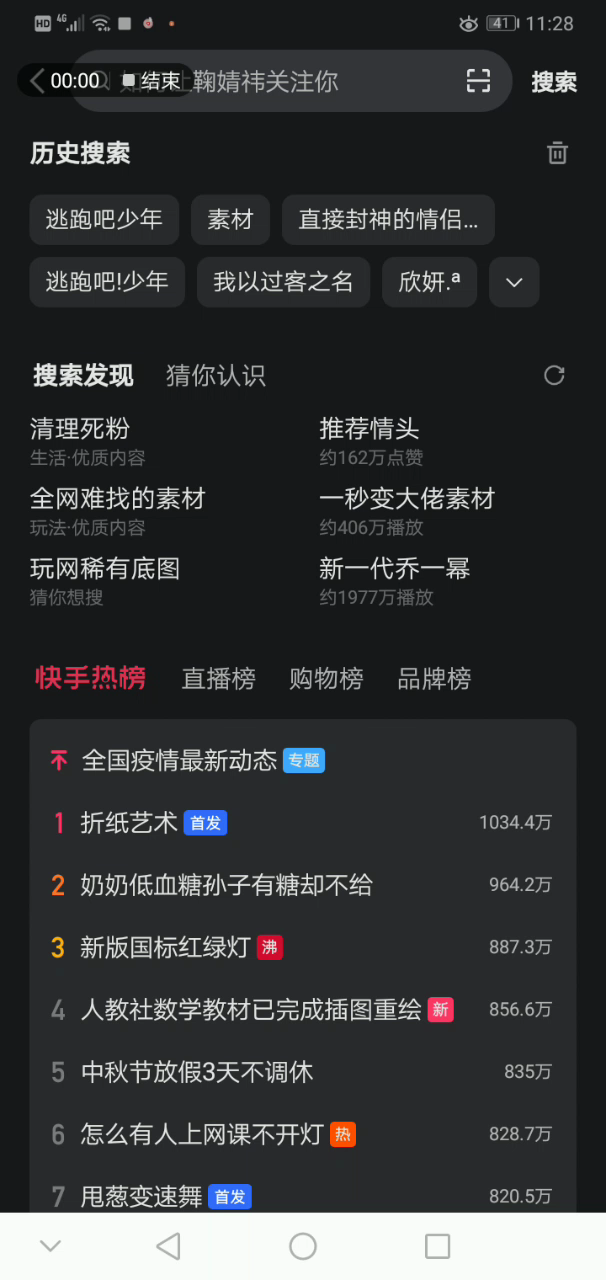Switch to the 猜你认识 tab
Viewport: 606px width, 1280px height.
(215, 375)
